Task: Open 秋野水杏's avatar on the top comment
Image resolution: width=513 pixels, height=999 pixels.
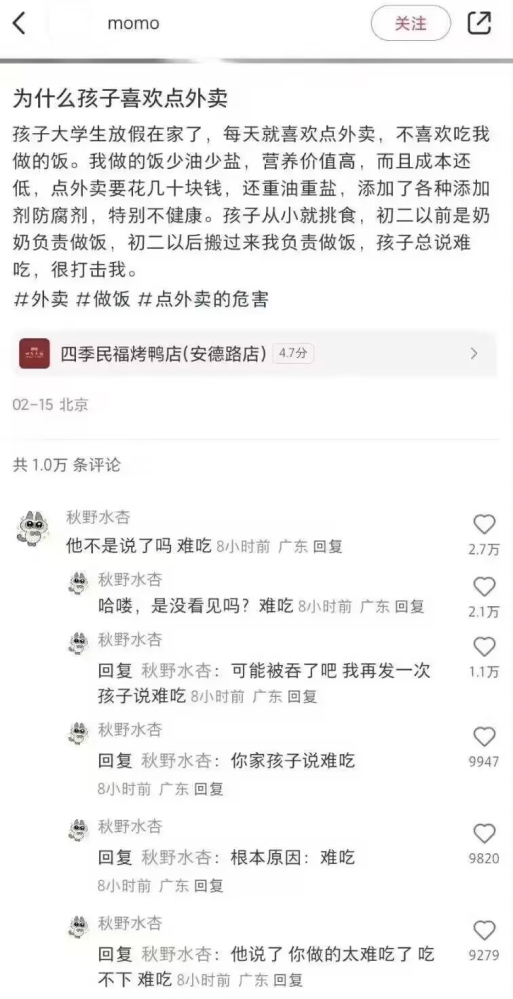Action: [x=33, y=528]
